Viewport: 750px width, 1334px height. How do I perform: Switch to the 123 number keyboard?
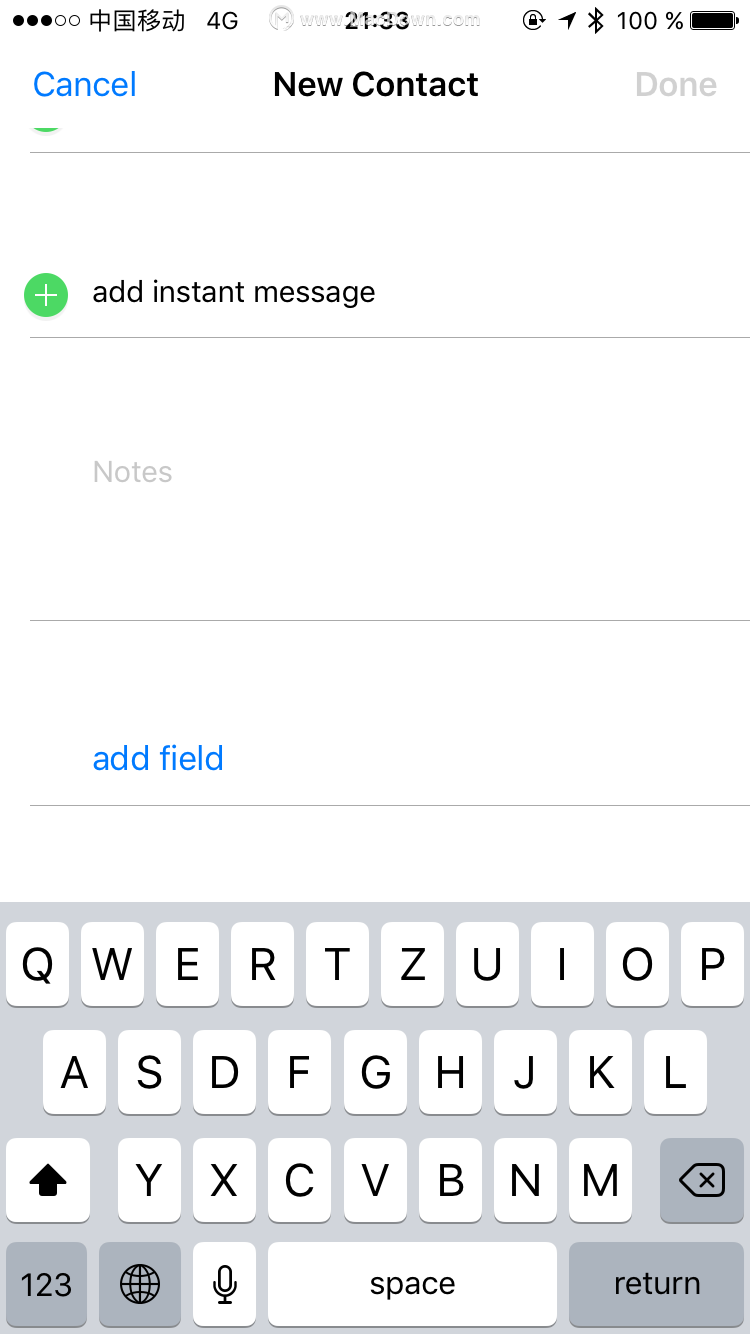point(46,1284)
